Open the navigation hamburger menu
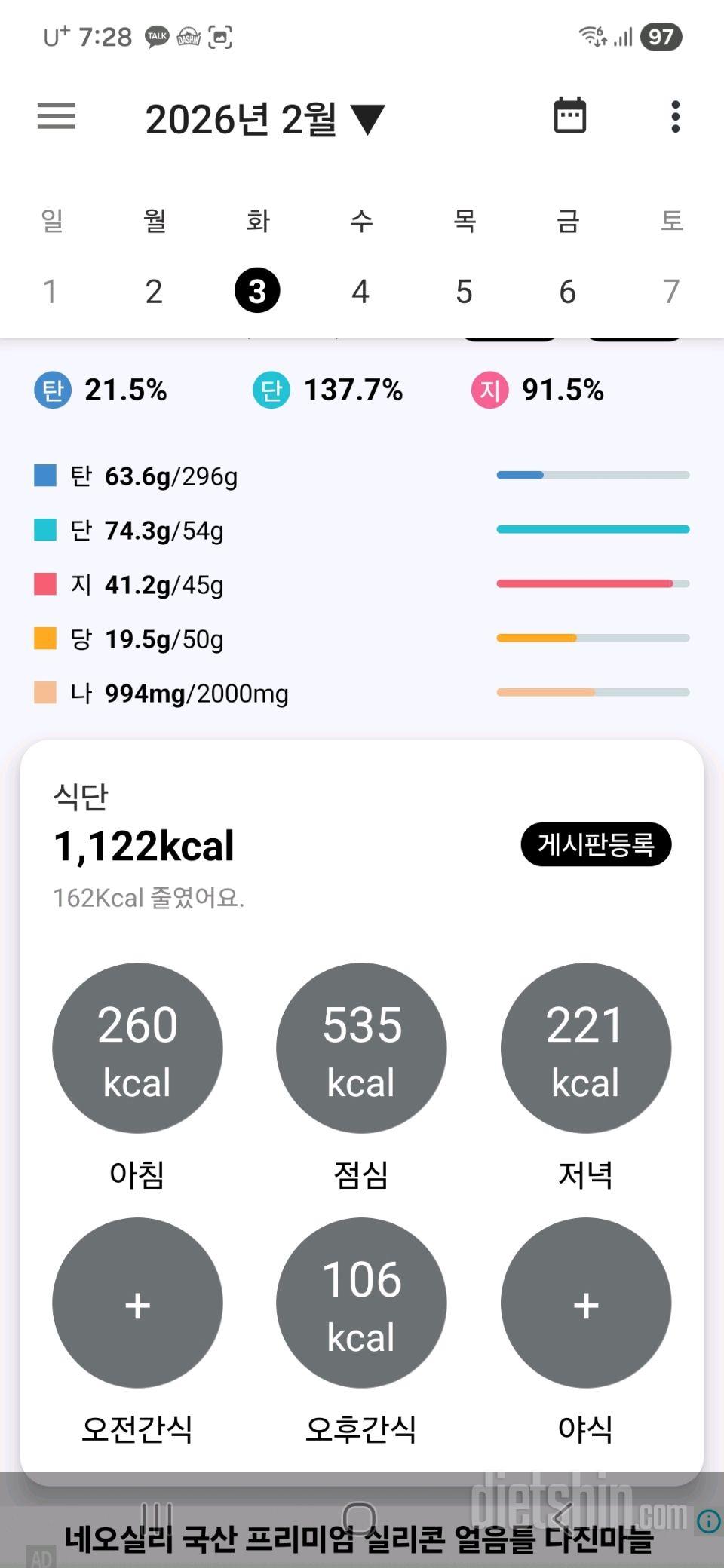The image size is (724, 1568). pos(55,117)
